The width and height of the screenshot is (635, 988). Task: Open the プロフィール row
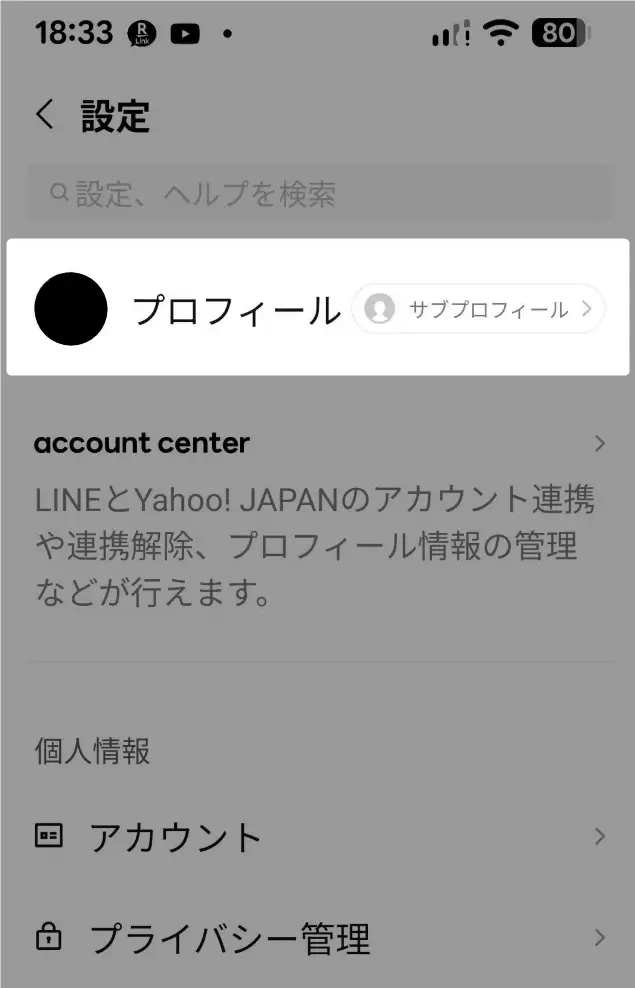click(x=200, y=310)
